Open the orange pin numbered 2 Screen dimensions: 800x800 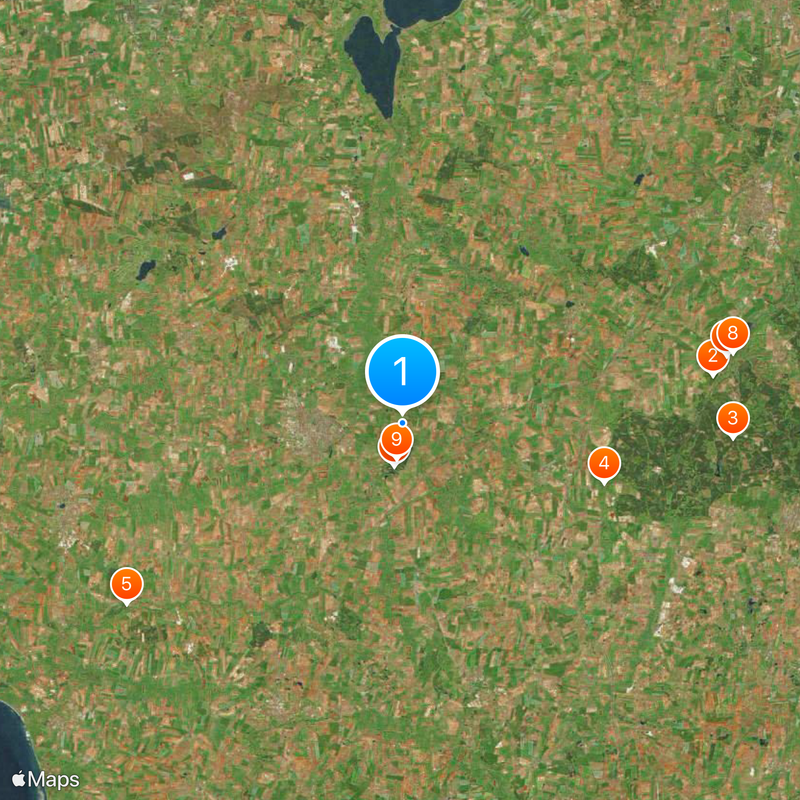coord(710,357)
